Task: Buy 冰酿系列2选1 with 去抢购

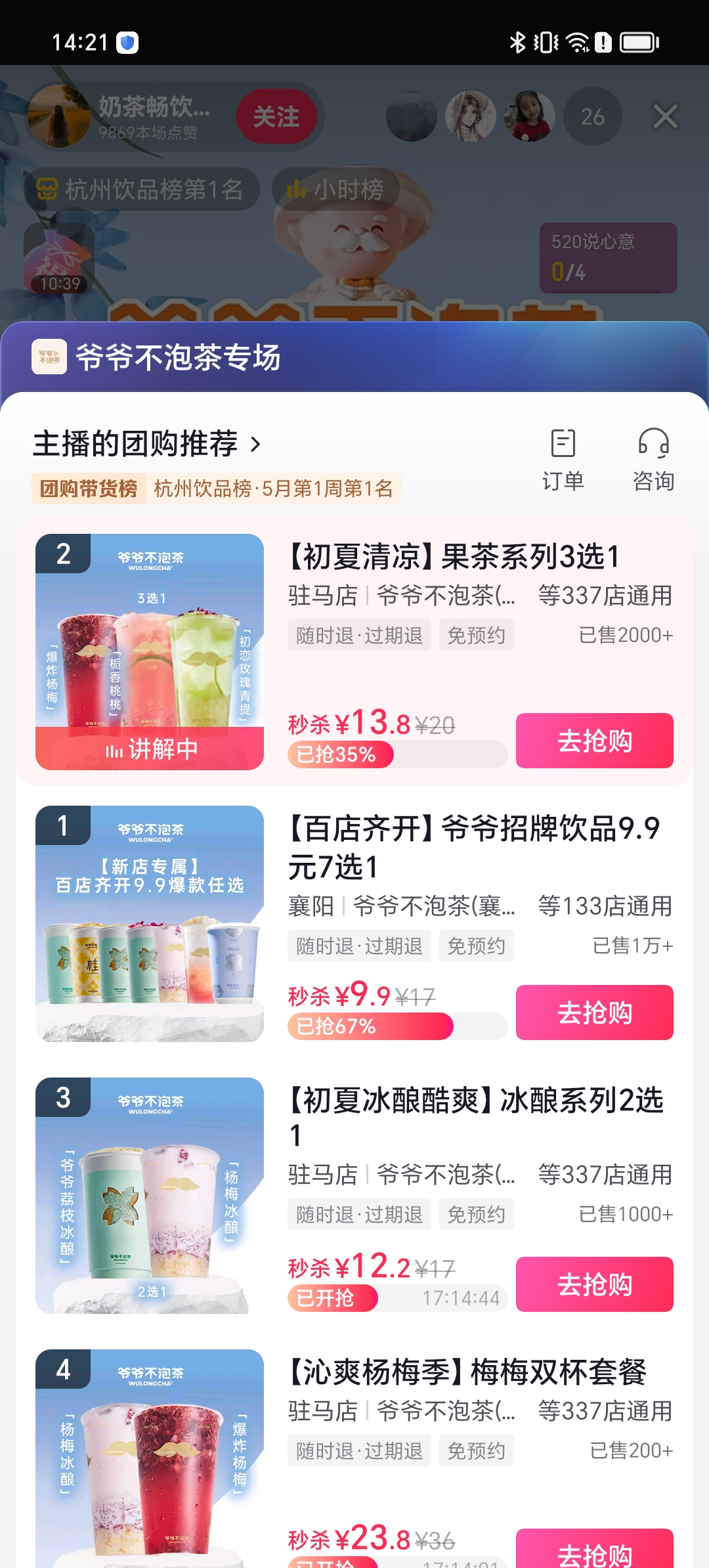Action: pyautogui.click(x=594, y=1284)
